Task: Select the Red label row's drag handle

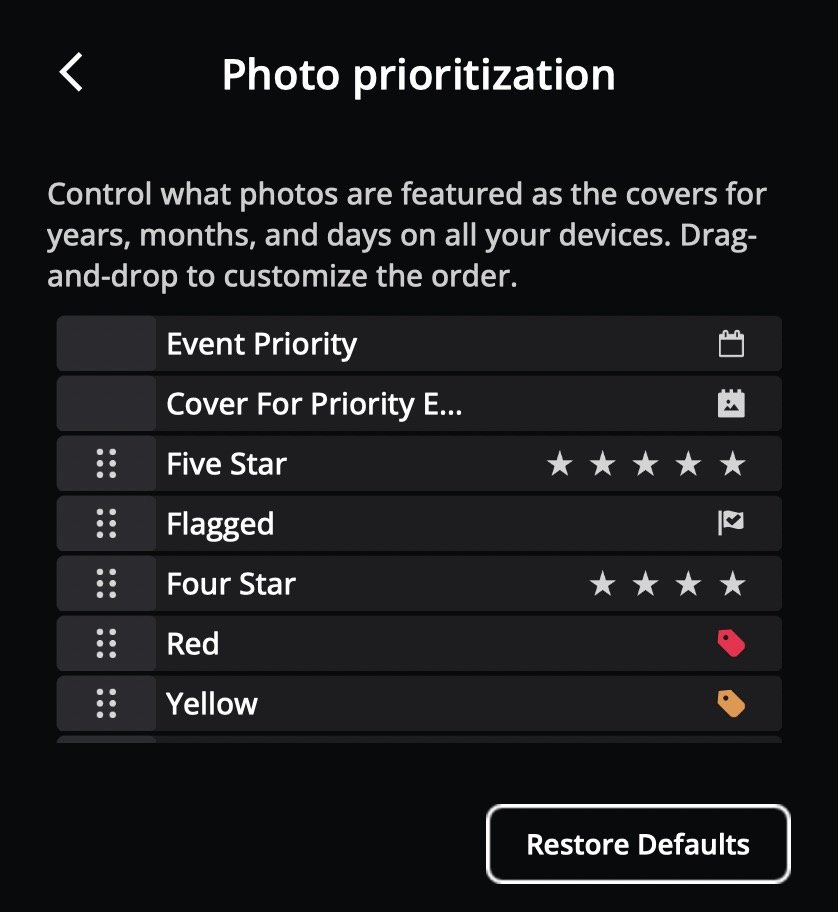Action: coord(107,644)
